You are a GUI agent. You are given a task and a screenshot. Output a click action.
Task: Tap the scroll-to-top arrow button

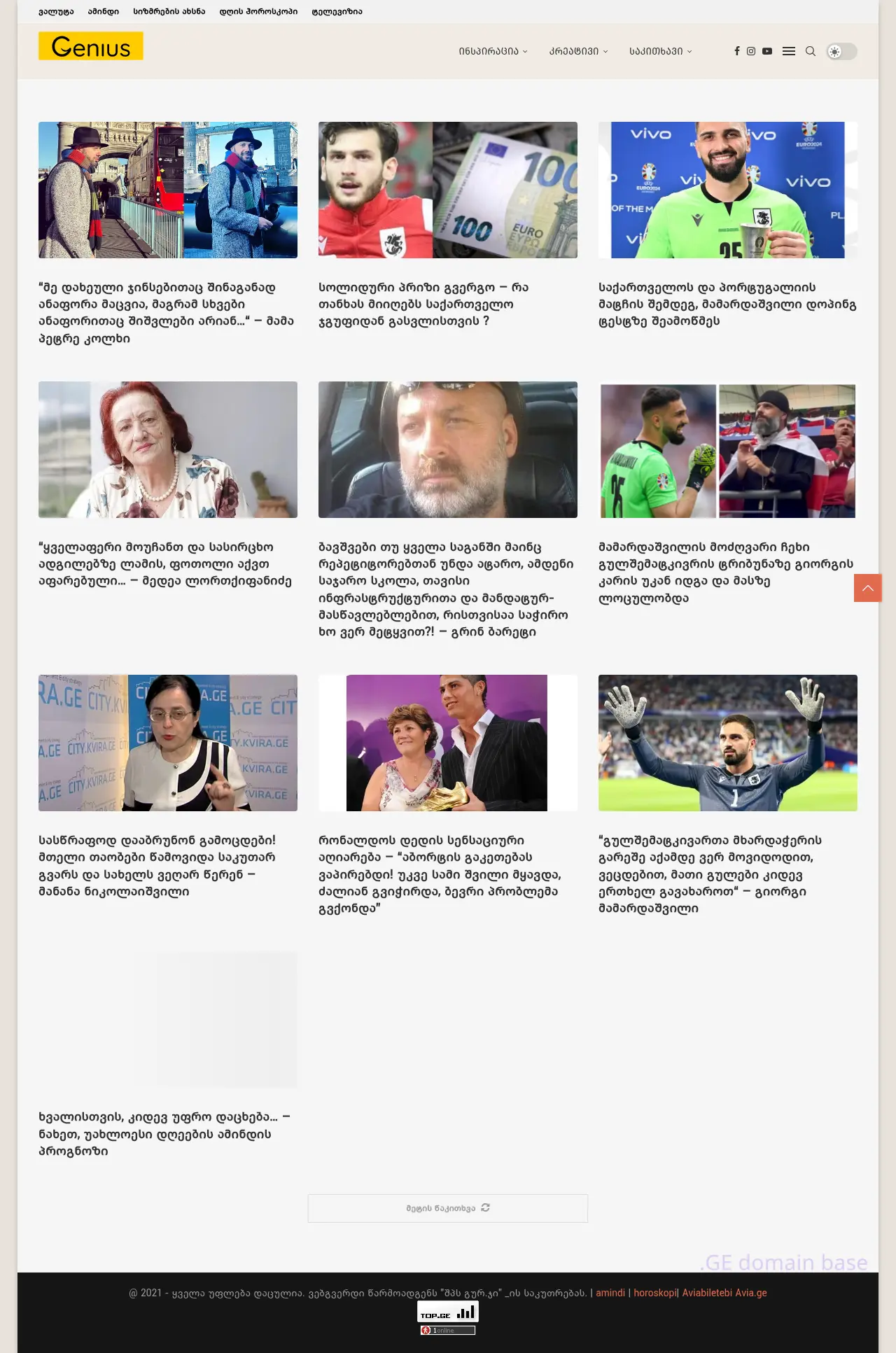coord(867,588)
